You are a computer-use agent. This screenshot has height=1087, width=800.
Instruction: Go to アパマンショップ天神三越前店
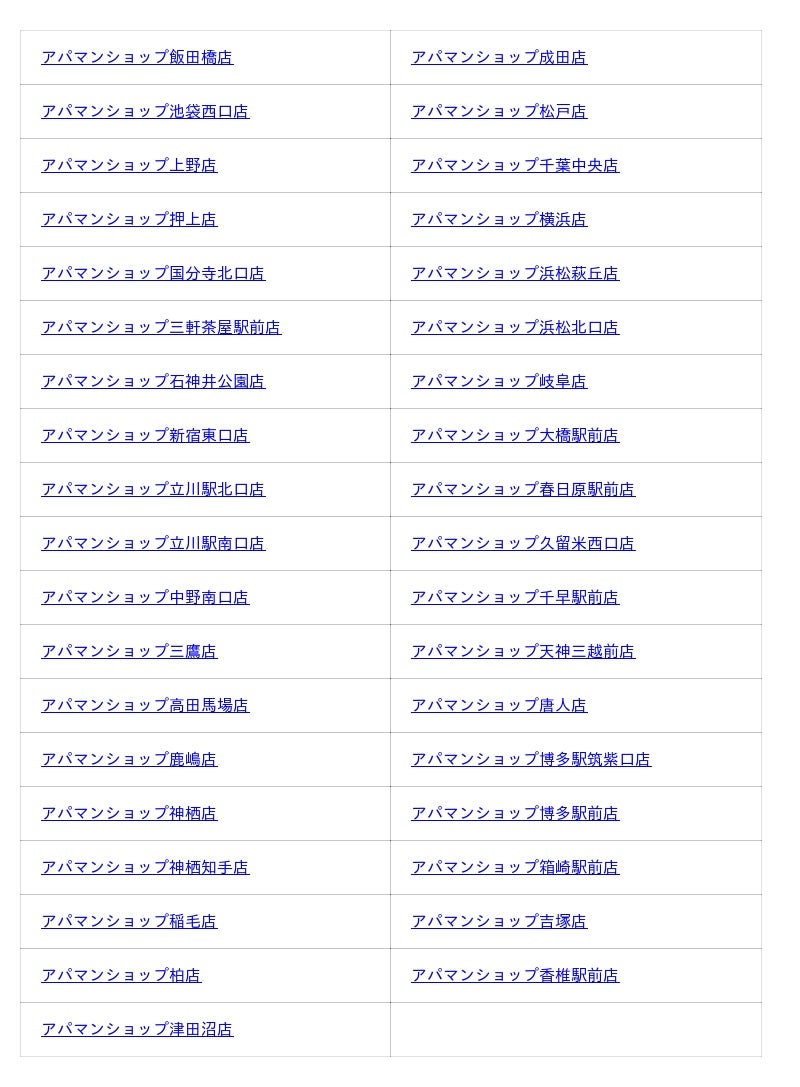click(523, 652)
